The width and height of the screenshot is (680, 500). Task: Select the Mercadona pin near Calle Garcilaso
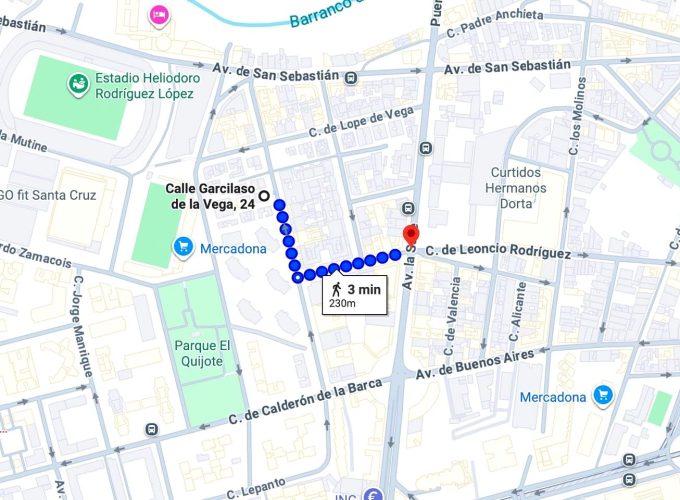(x=183, y=247)
